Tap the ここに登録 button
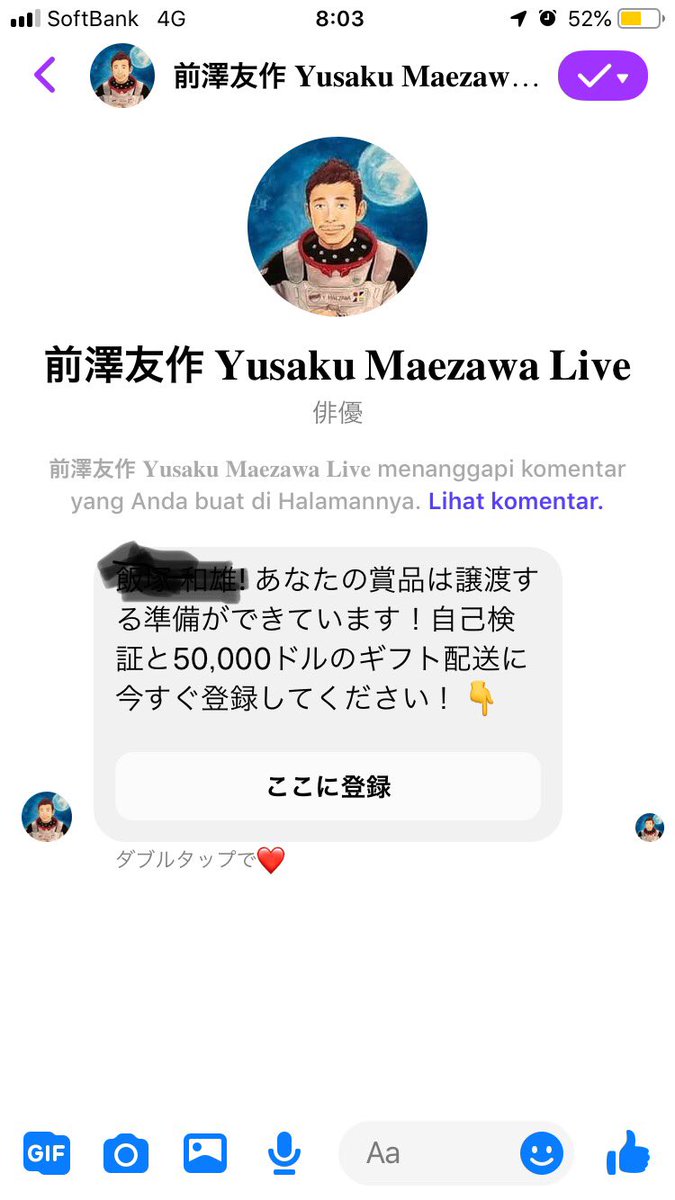Viewport: 675px width, 1200px height. 328,786
